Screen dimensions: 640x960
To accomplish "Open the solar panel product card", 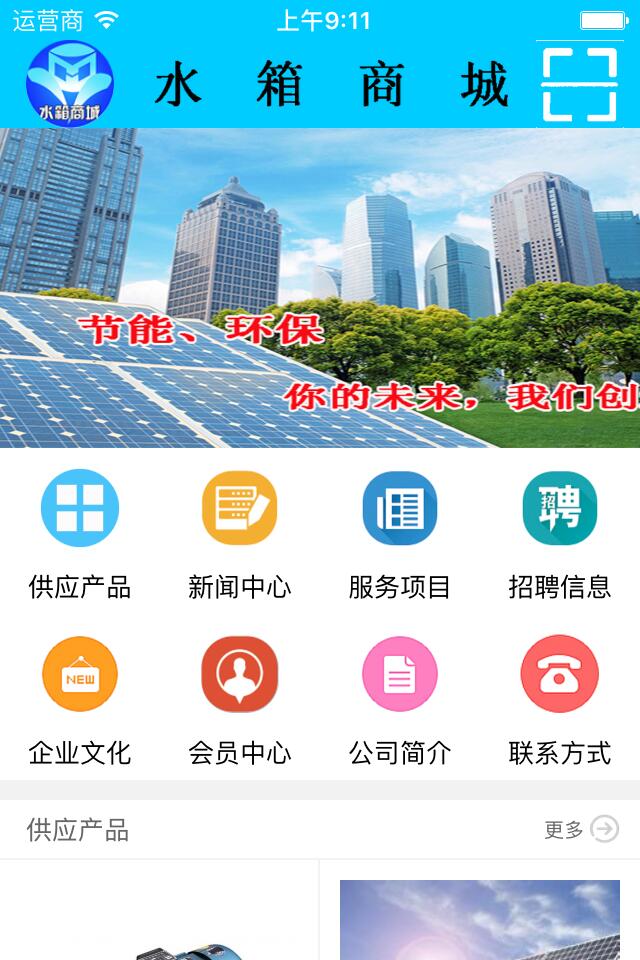I will [480, 920].
